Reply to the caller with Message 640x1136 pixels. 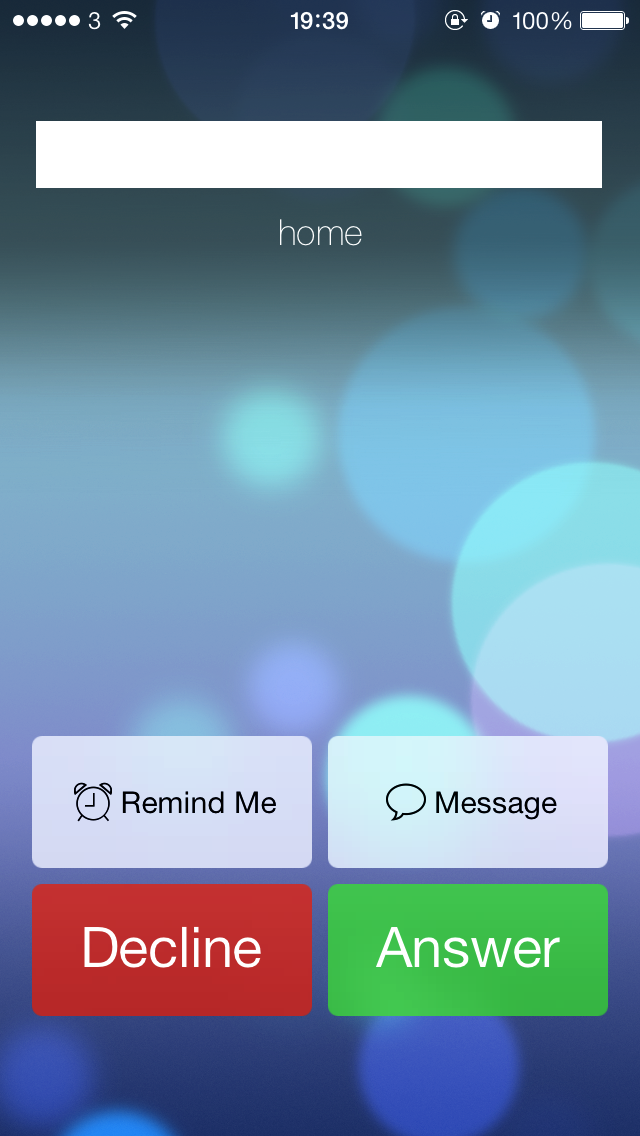(x=467, y=802)
